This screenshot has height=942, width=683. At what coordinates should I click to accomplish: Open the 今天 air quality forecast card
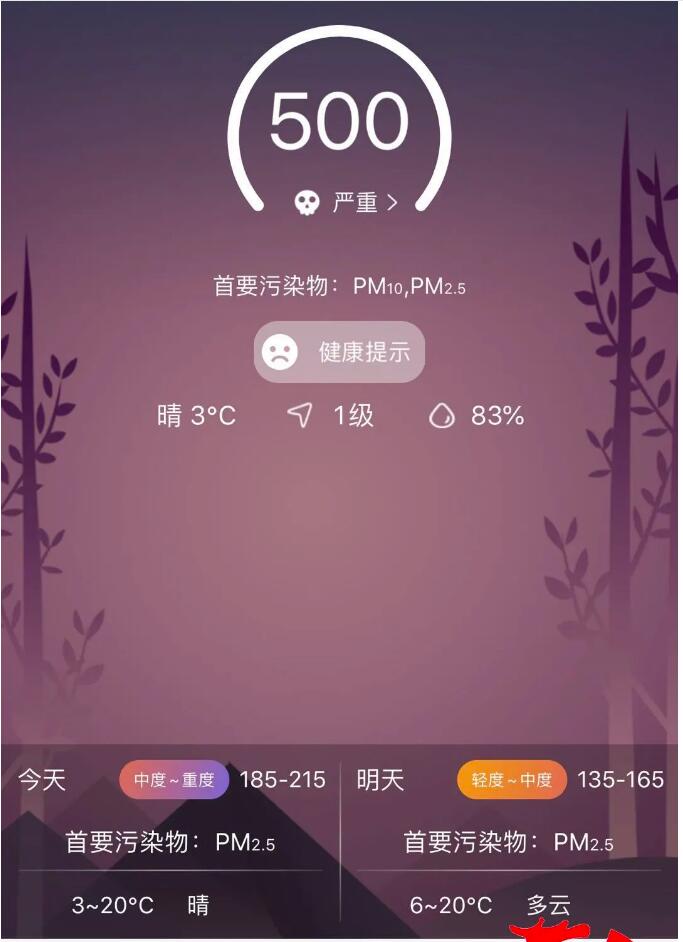[171, 840]
